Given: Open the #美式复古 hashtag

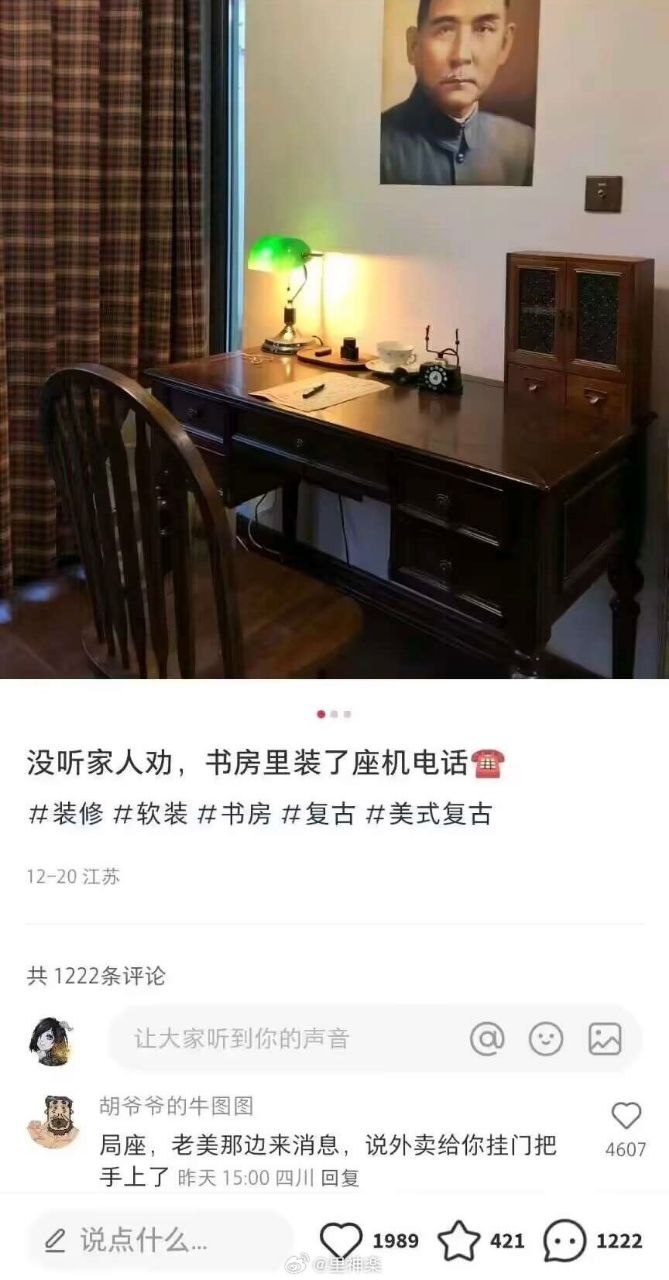Looking at the screenshot, I should point(428,813).
